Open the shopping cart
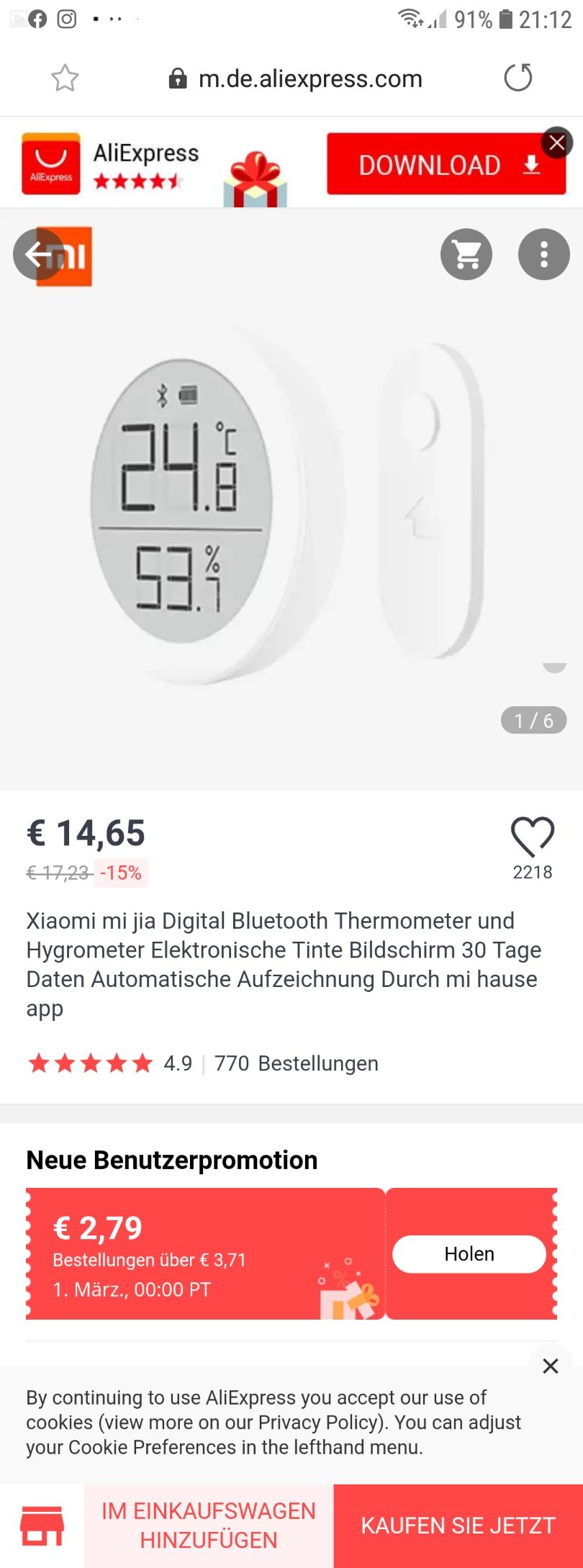The height and width of the screenshot is (1568, 583). coord(466,254)
